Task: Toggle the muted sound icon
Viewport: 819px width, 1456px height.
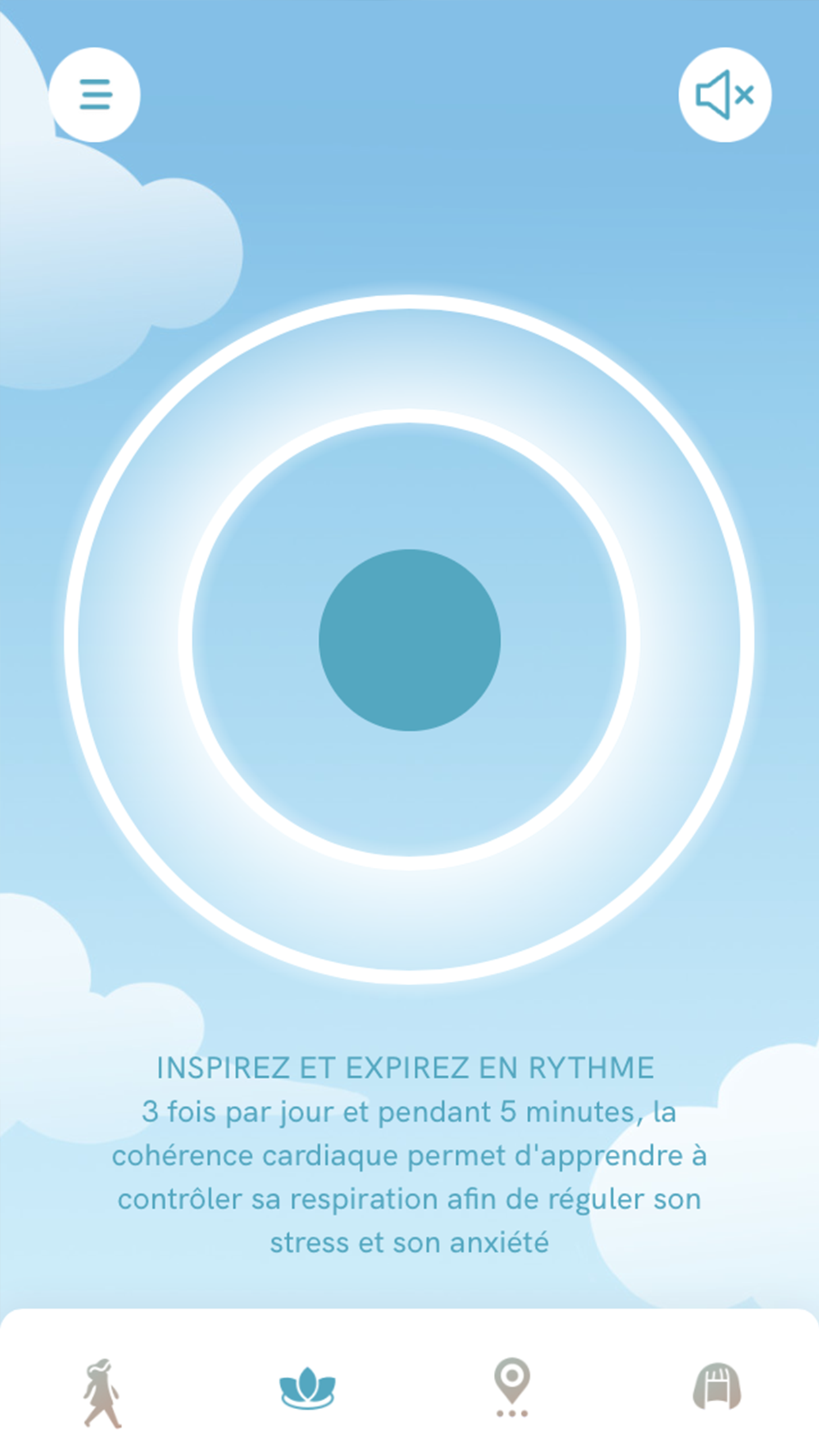Action: [x=725, y=94]
